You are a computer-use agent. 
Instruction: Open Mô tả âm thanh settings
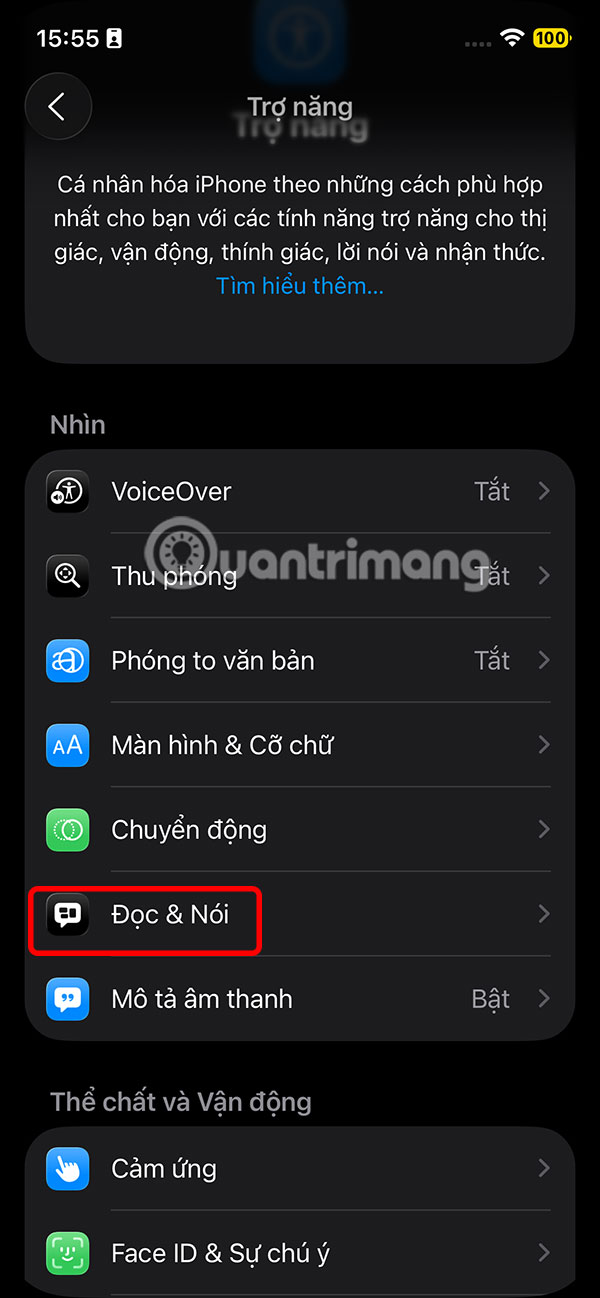coord(300,998)
